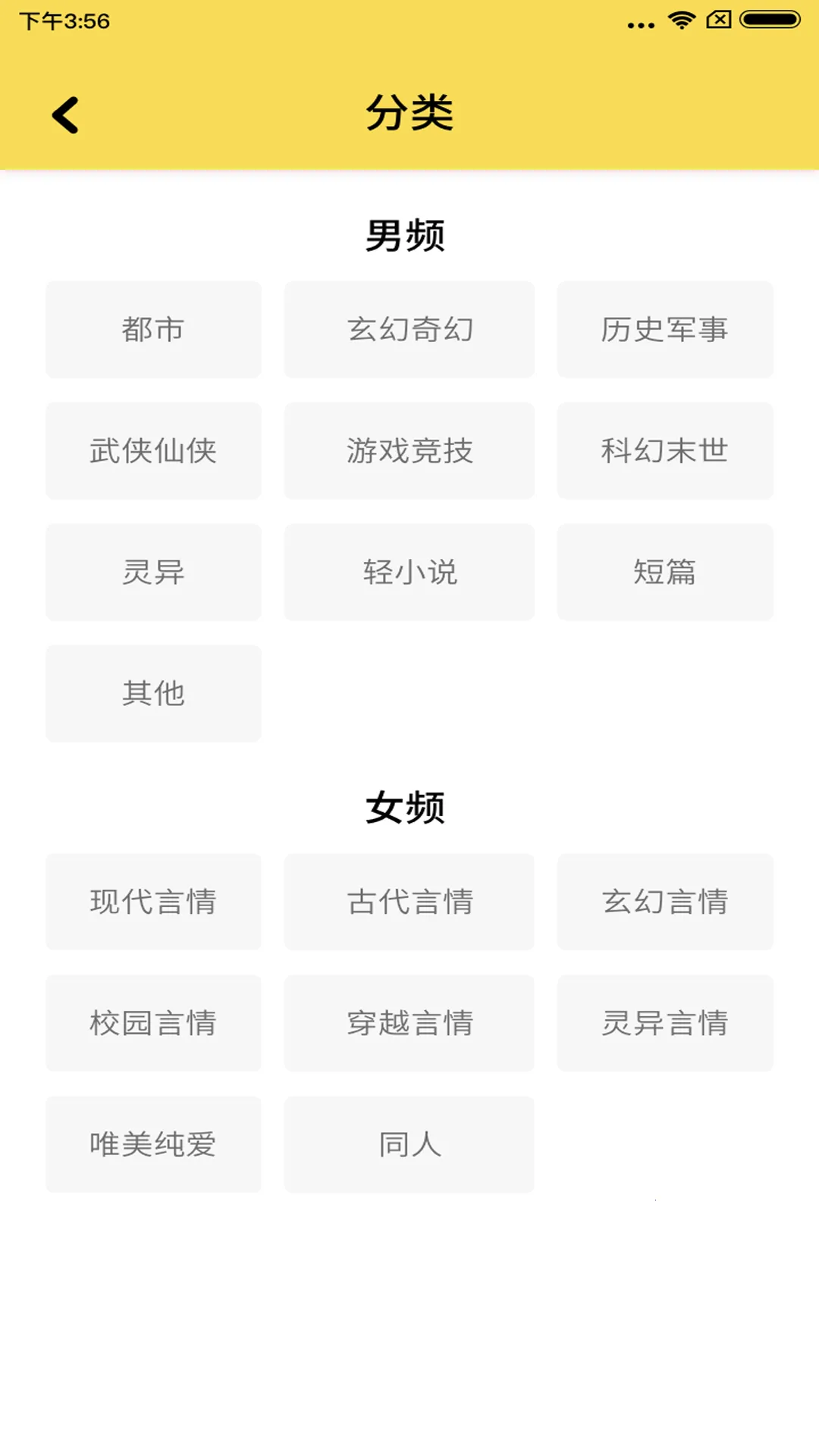The height and width of the screenshot is (1456, 819).
Task: Tap 其他 under 男频
Action: (x=153, y=693)
